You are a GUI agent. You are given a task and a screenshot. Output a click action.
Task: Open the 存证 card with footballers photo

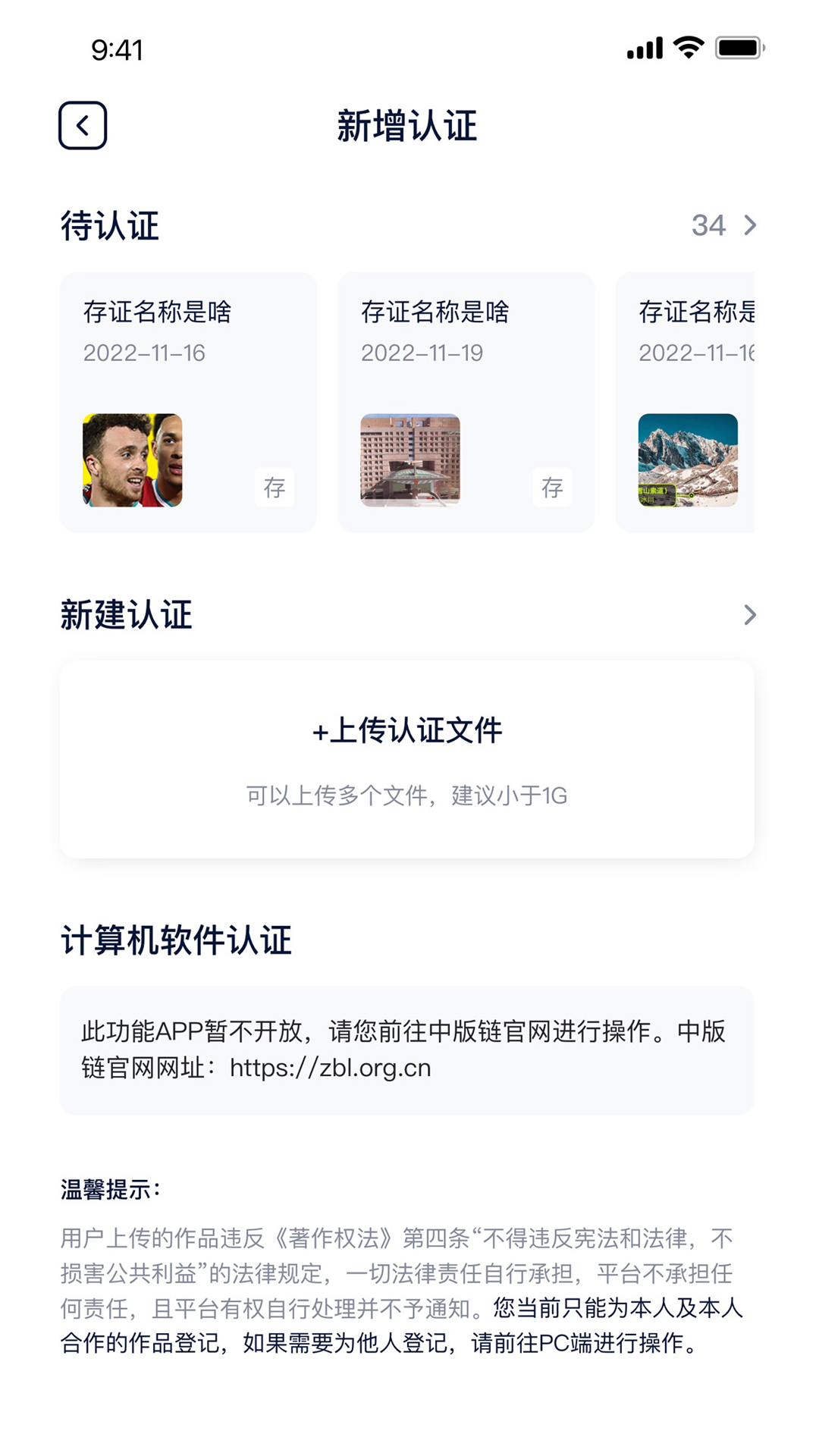coord(187,402)
